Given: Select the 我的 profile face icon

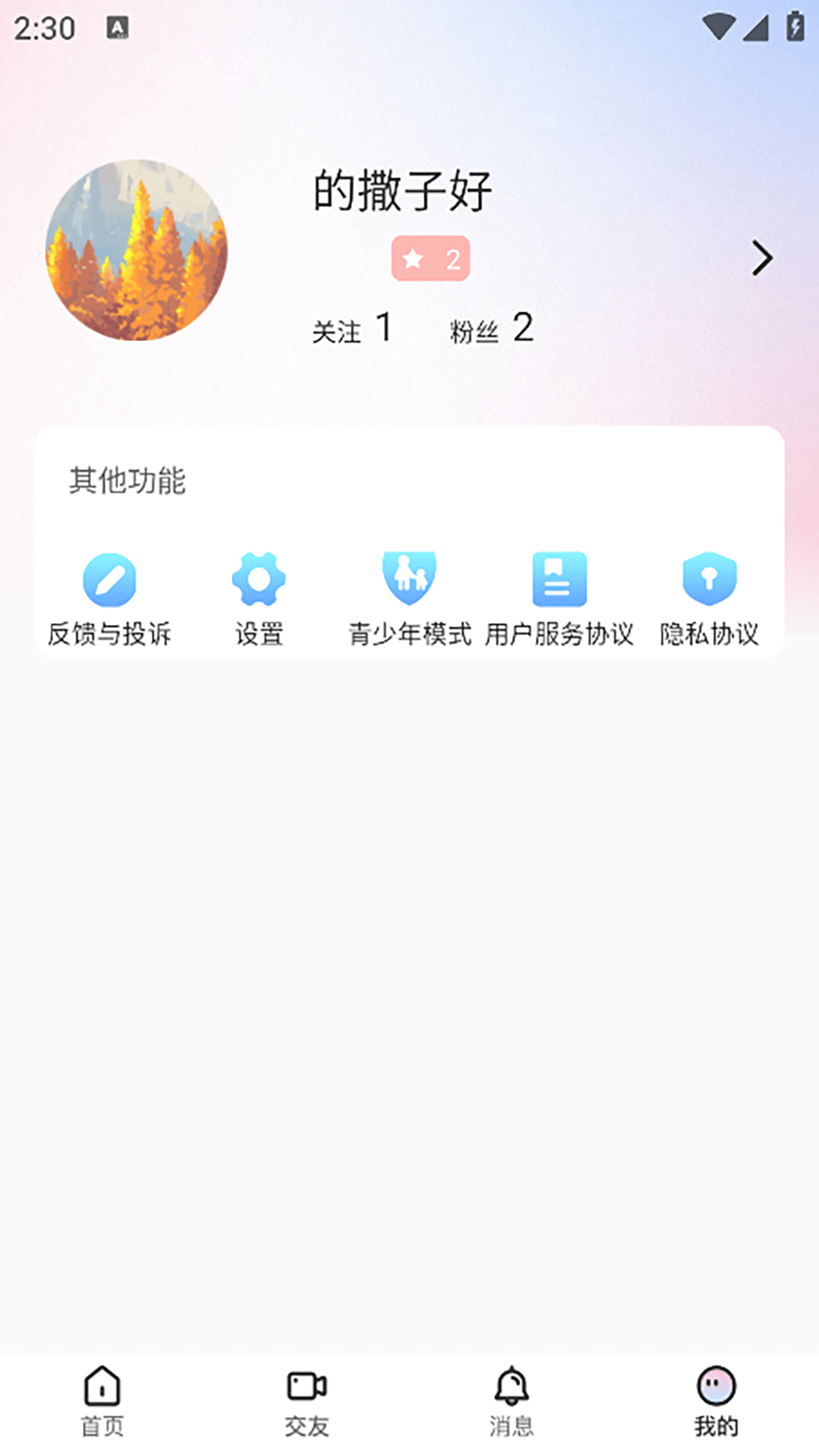Looking at the screenshot, I should pyautogui.click(x=715, y=1384).
